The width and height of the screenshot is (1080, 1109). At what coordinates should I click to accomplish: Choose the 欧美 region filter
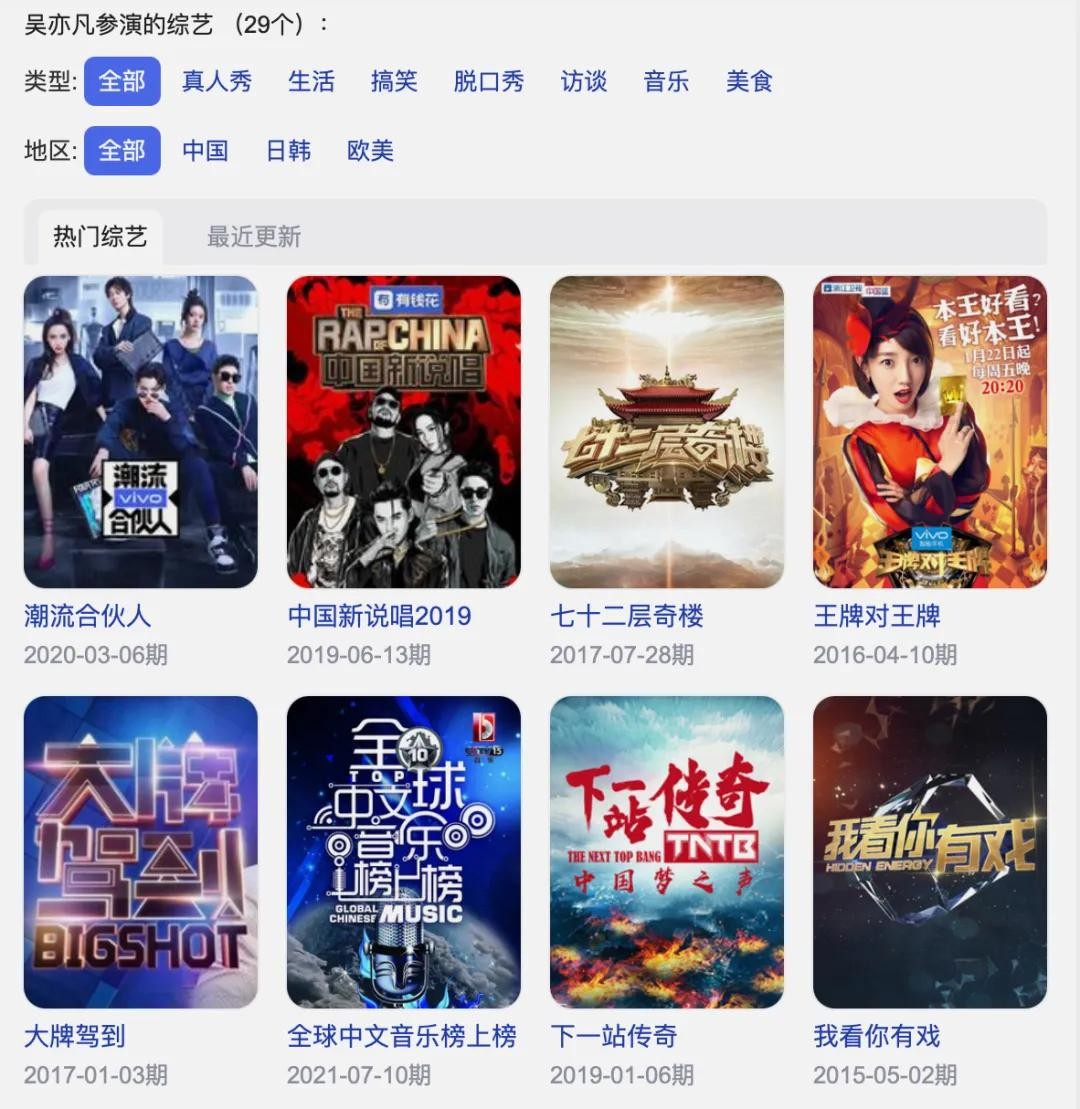[370, 151]
